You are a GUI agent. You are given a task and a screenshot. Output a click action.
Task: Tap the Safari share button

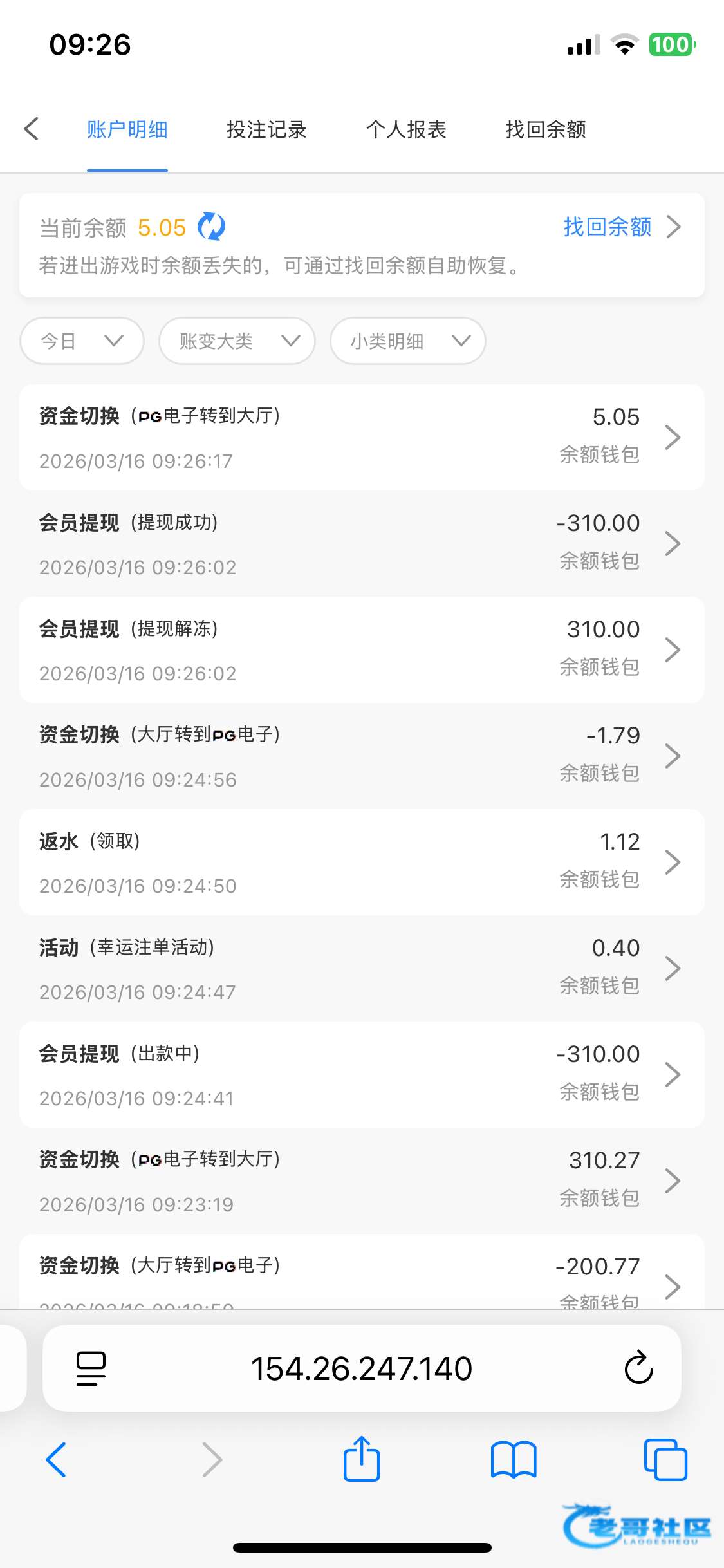(x=362, y=1459)
